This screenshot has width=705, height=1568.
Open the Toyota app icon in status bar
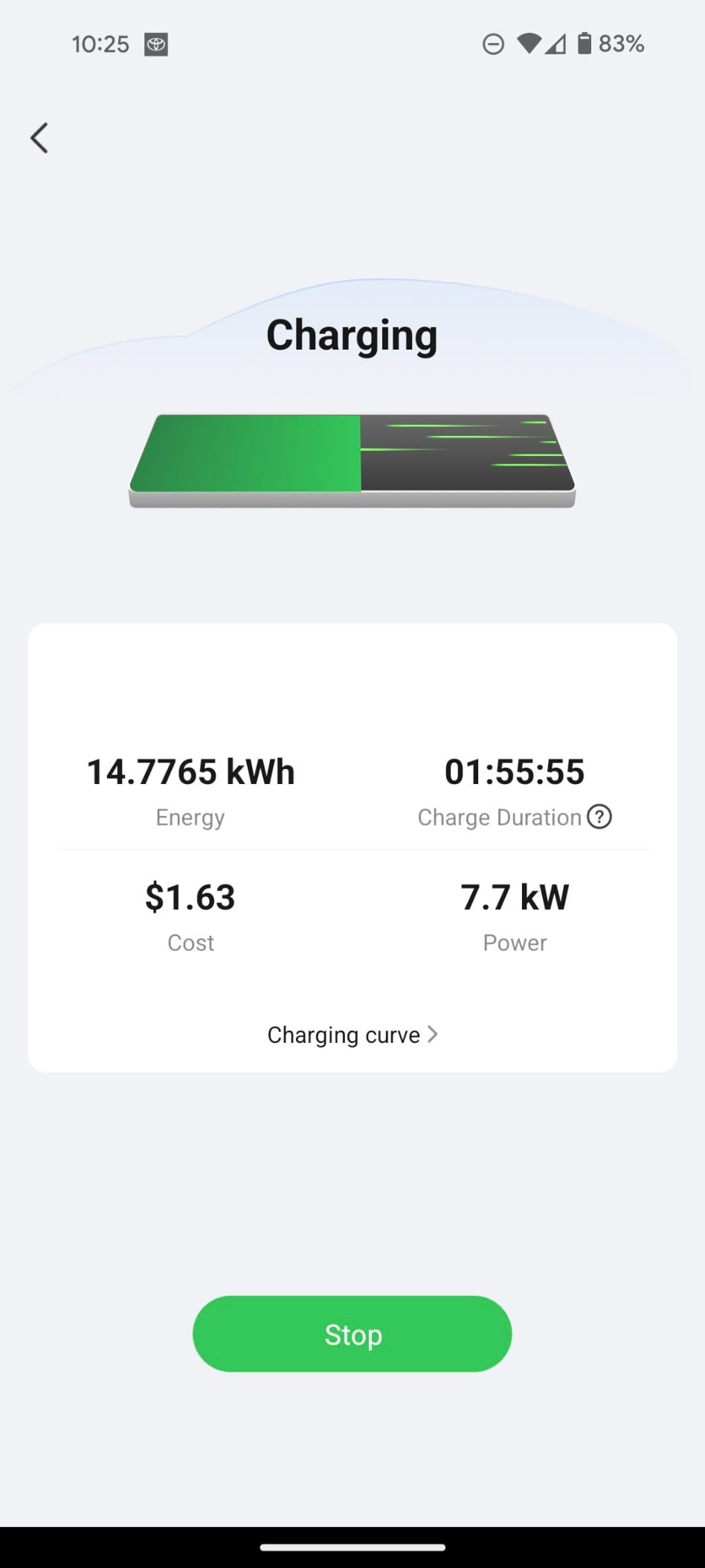pyautogui.click(x=155, y=44)
